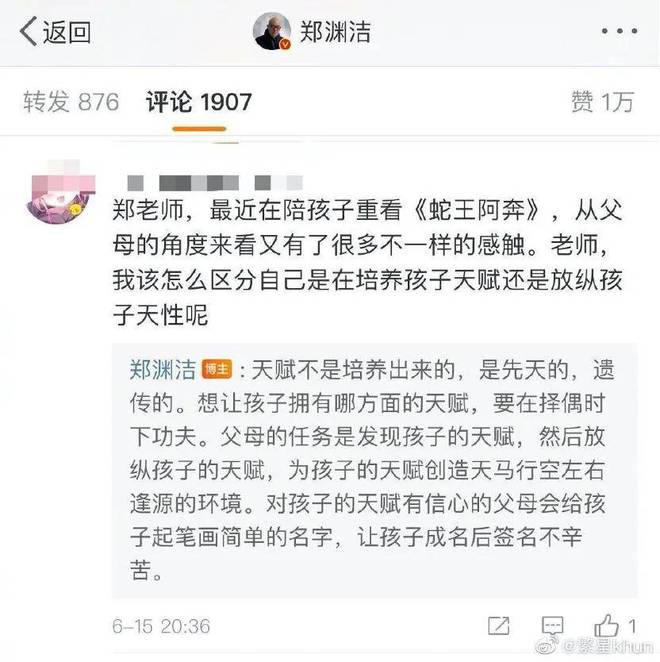Repost the comment with share icon

tap(499, 627)
